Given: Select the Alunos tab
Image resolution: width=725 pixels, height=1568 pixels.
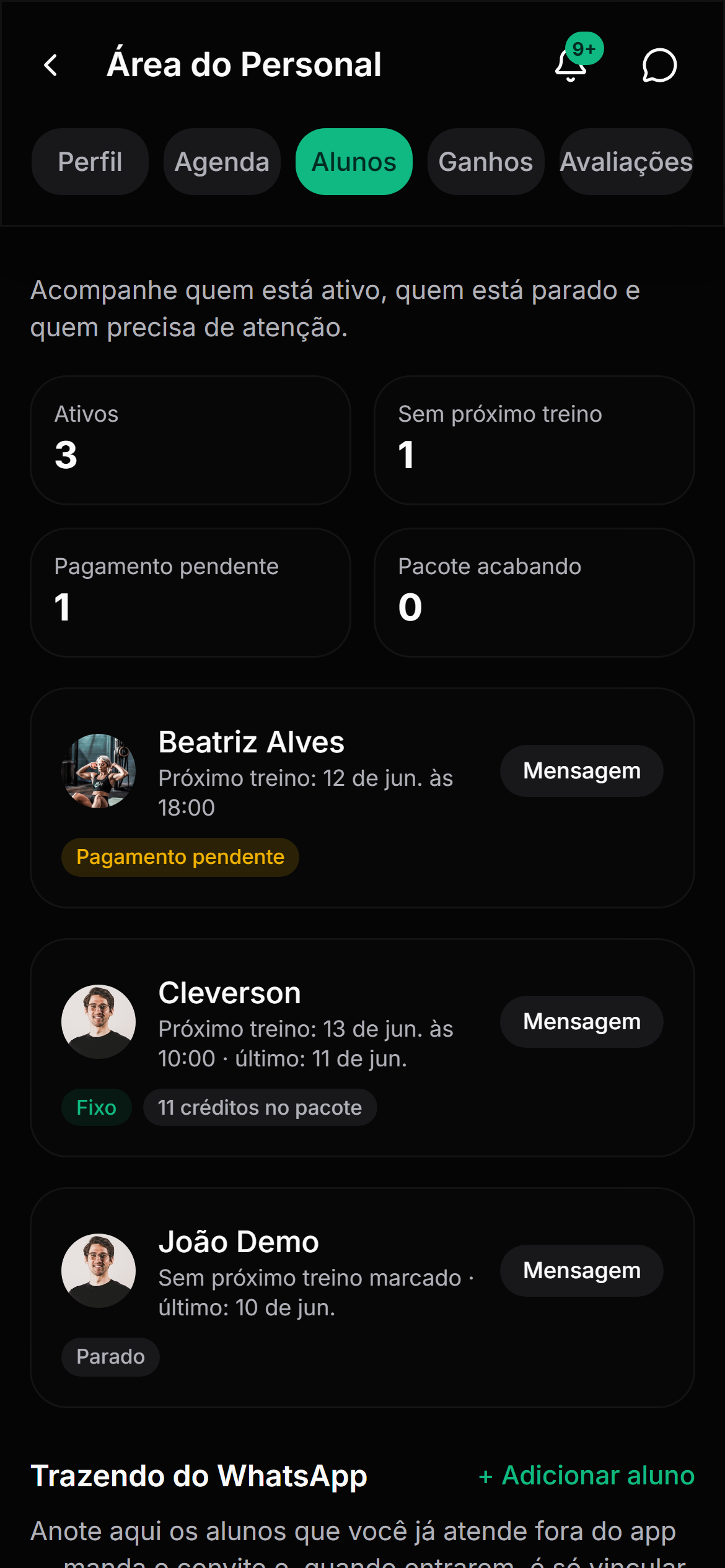Looking at the screenshot, I should click(354, 162).
